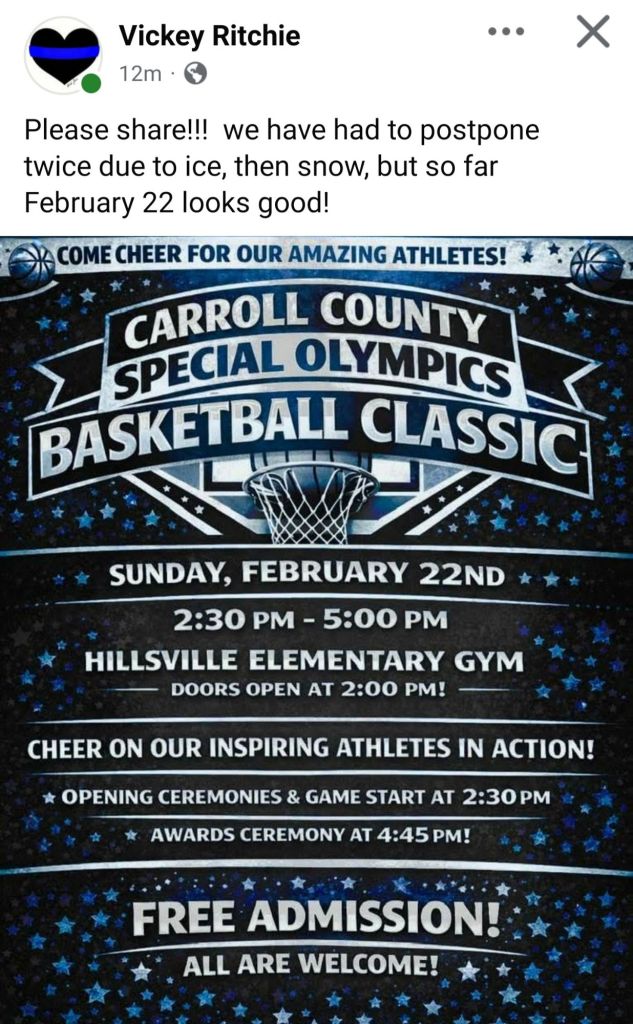The image size is (633, 1024).
Task: Open the post's three-dot options menu
Action: [505, 32]
